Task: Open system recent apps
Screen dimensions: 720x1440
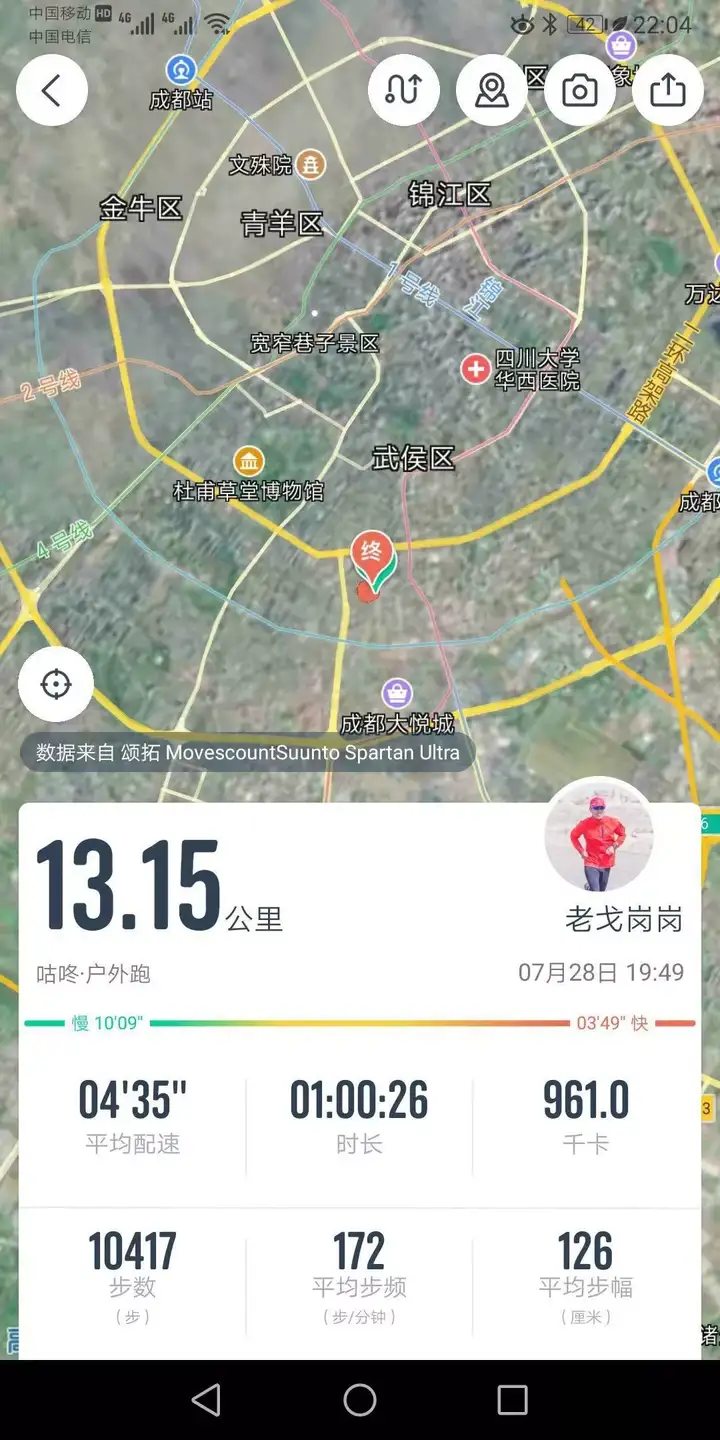Action: (x=512, y=1400)
